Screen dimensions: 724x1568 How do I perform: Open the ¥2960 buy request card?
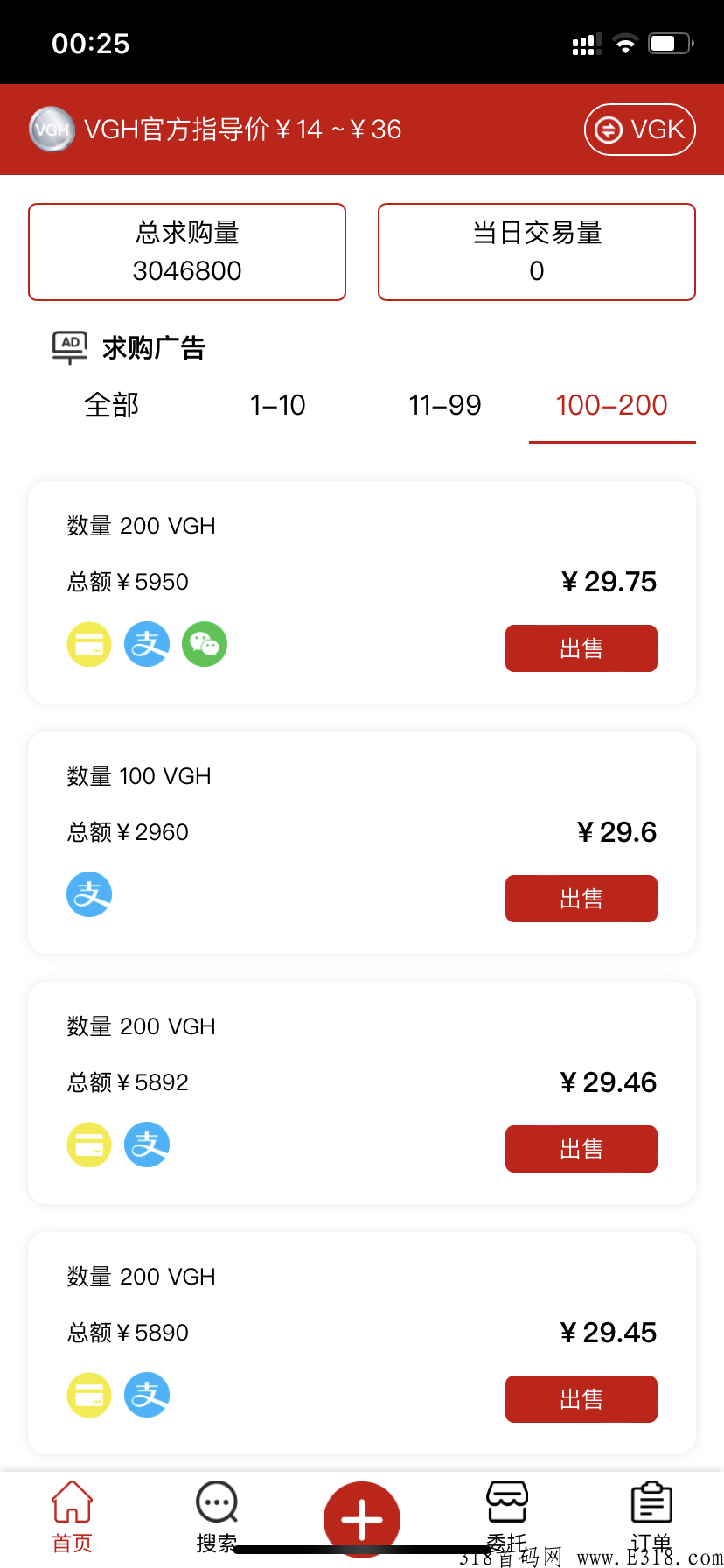tap(362, 843)
